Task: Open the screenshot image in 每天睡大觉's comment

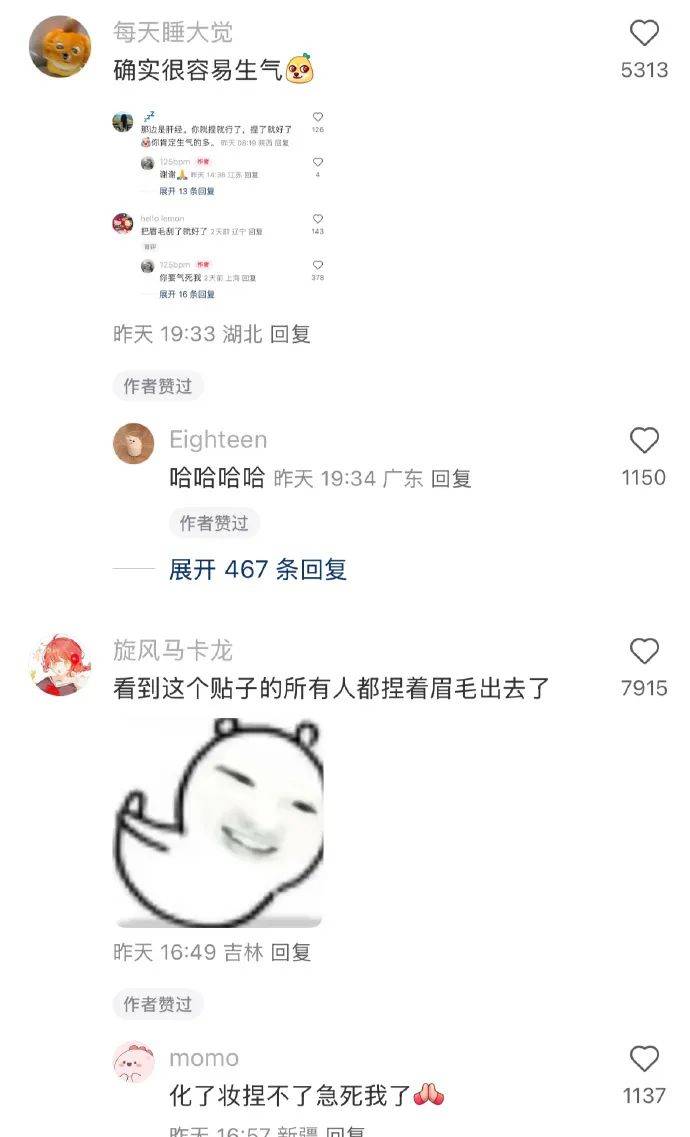Action: [218, 206]
